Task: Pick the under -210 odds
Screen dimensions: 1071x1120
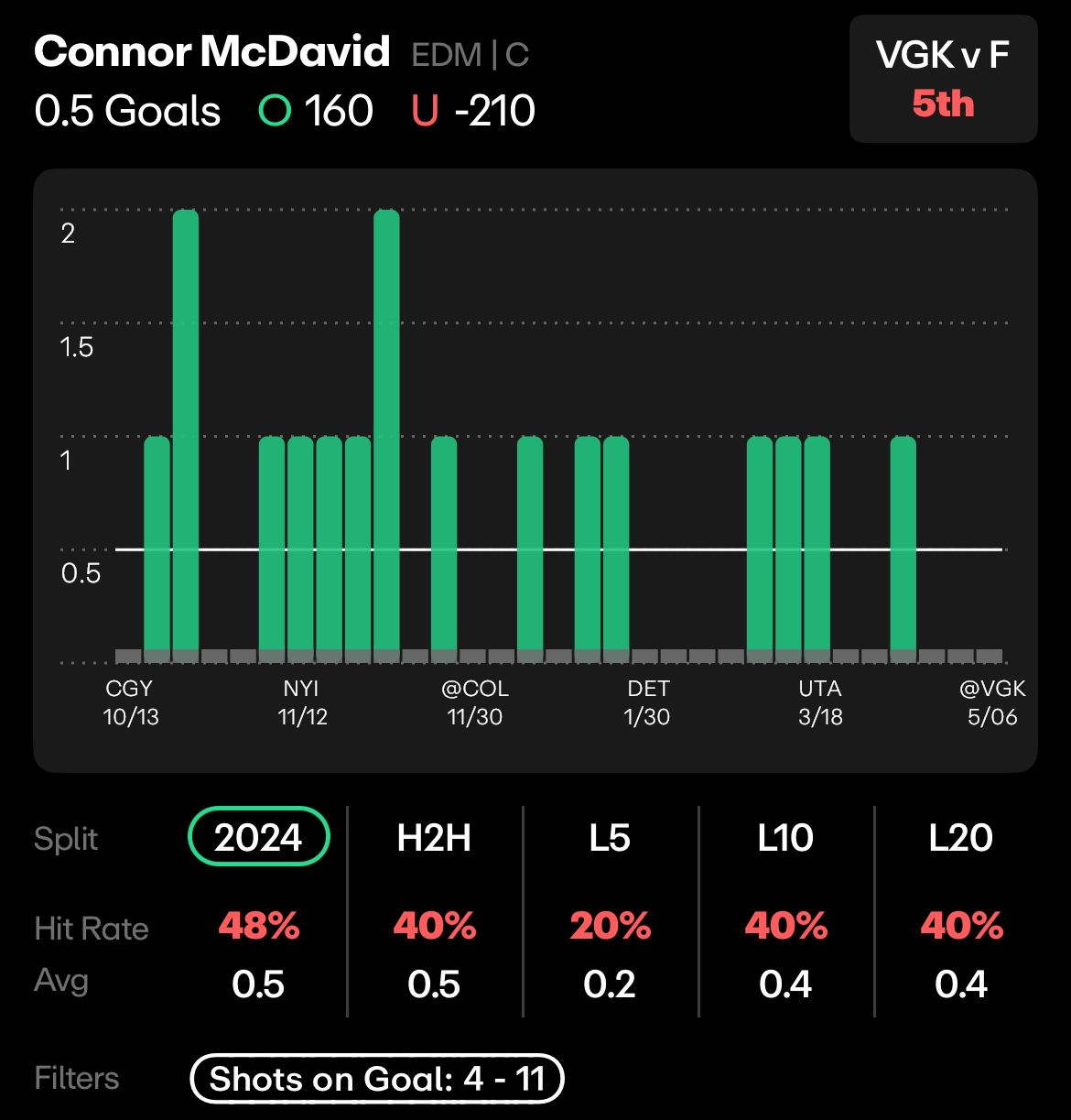Action: (474, 111)
